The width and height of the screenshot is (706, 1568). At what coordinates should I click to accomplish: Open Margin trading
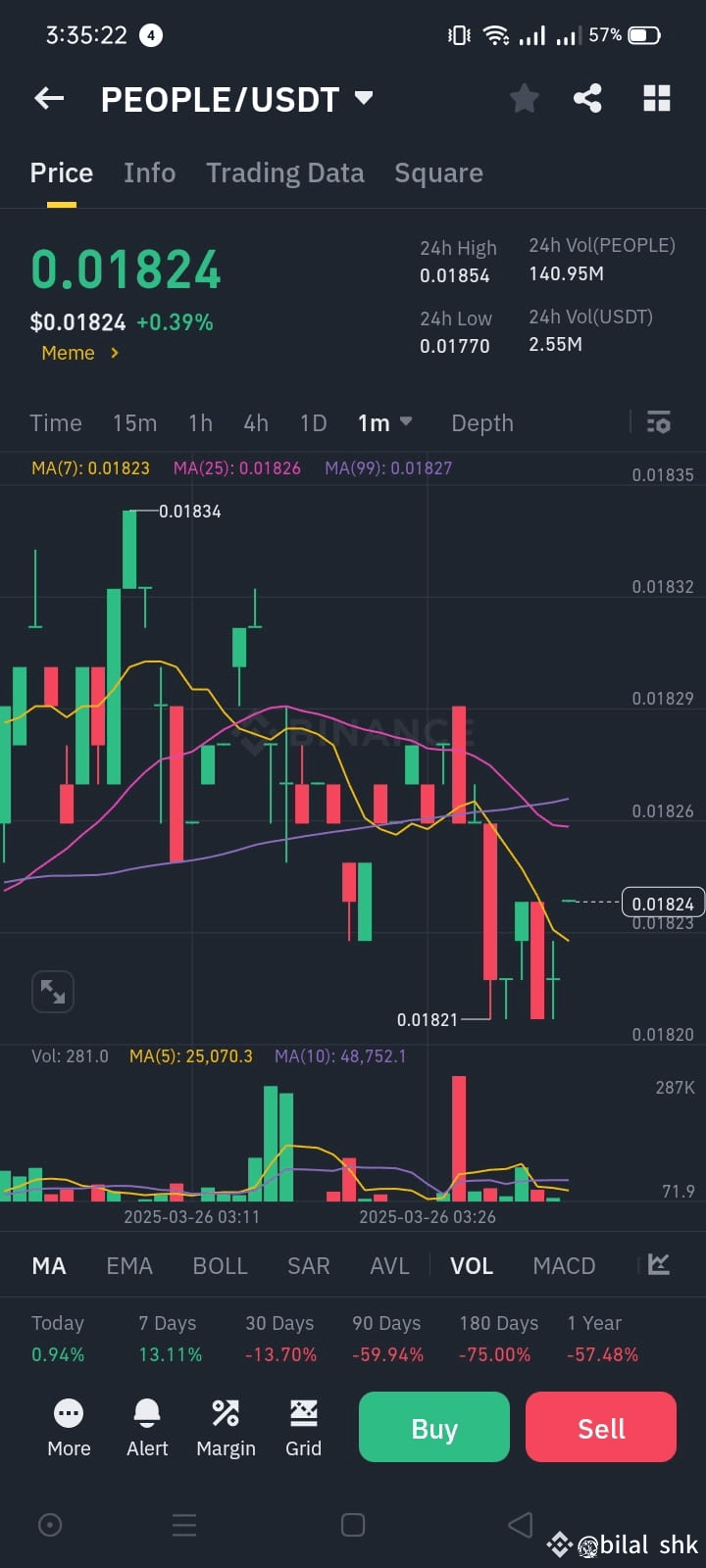tap(225, 1427)
